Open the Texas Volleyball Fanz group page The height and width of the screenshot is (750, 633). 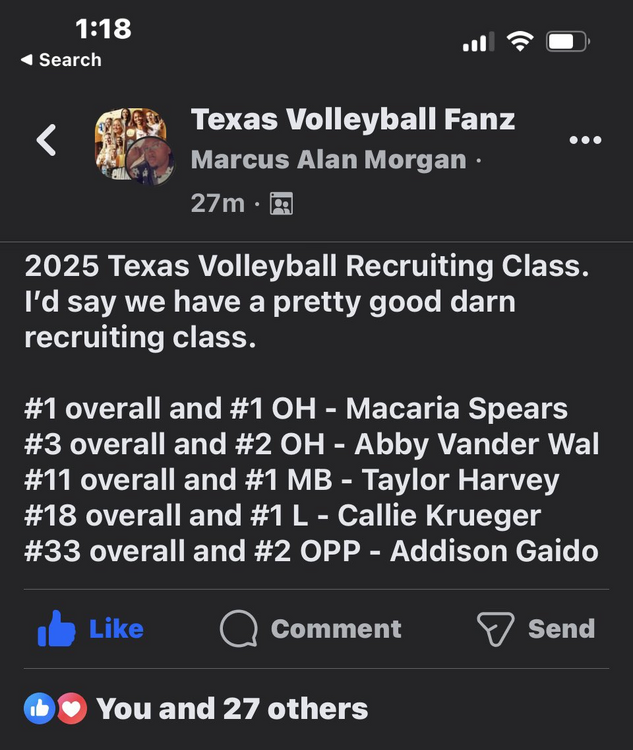352,121
